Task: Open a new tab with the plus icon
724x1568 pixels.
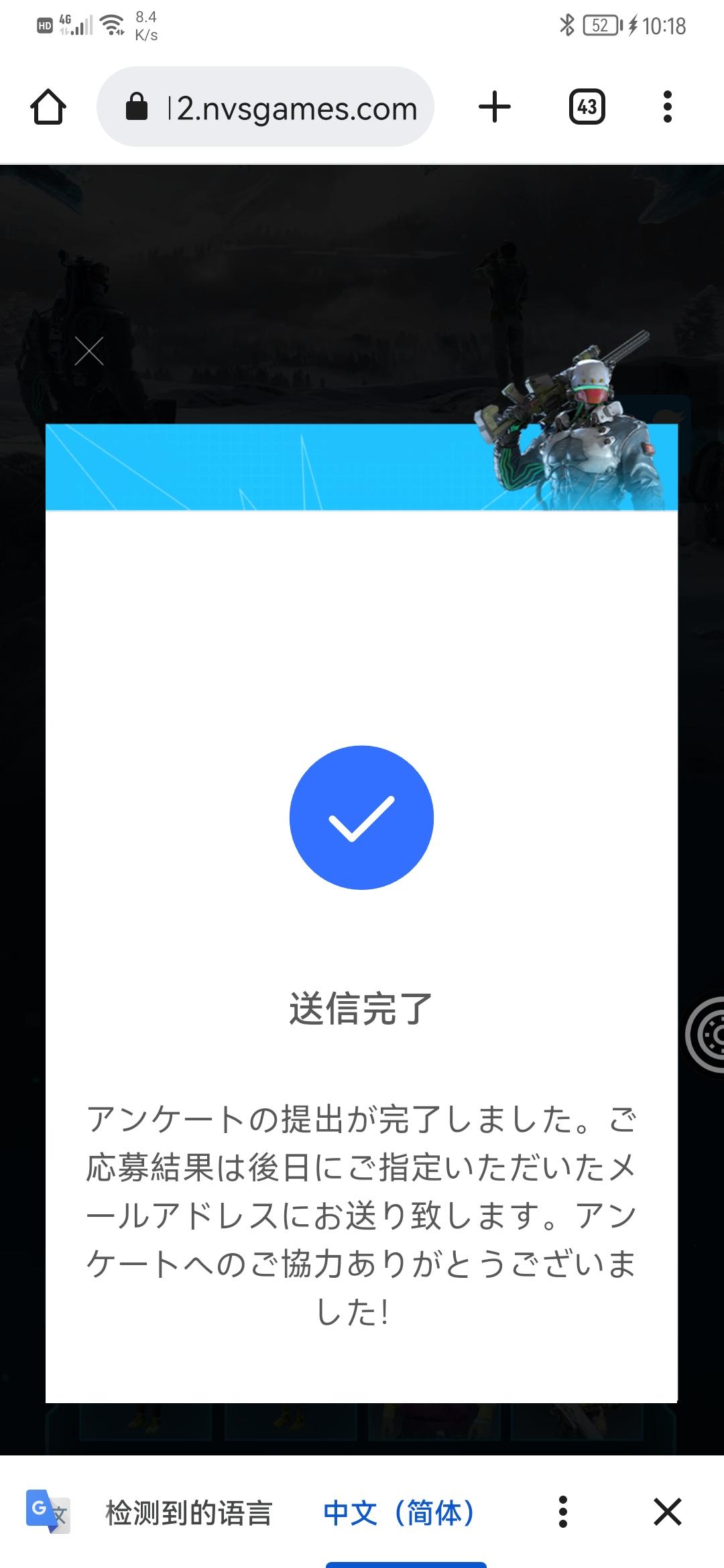Action: (494, 107)
